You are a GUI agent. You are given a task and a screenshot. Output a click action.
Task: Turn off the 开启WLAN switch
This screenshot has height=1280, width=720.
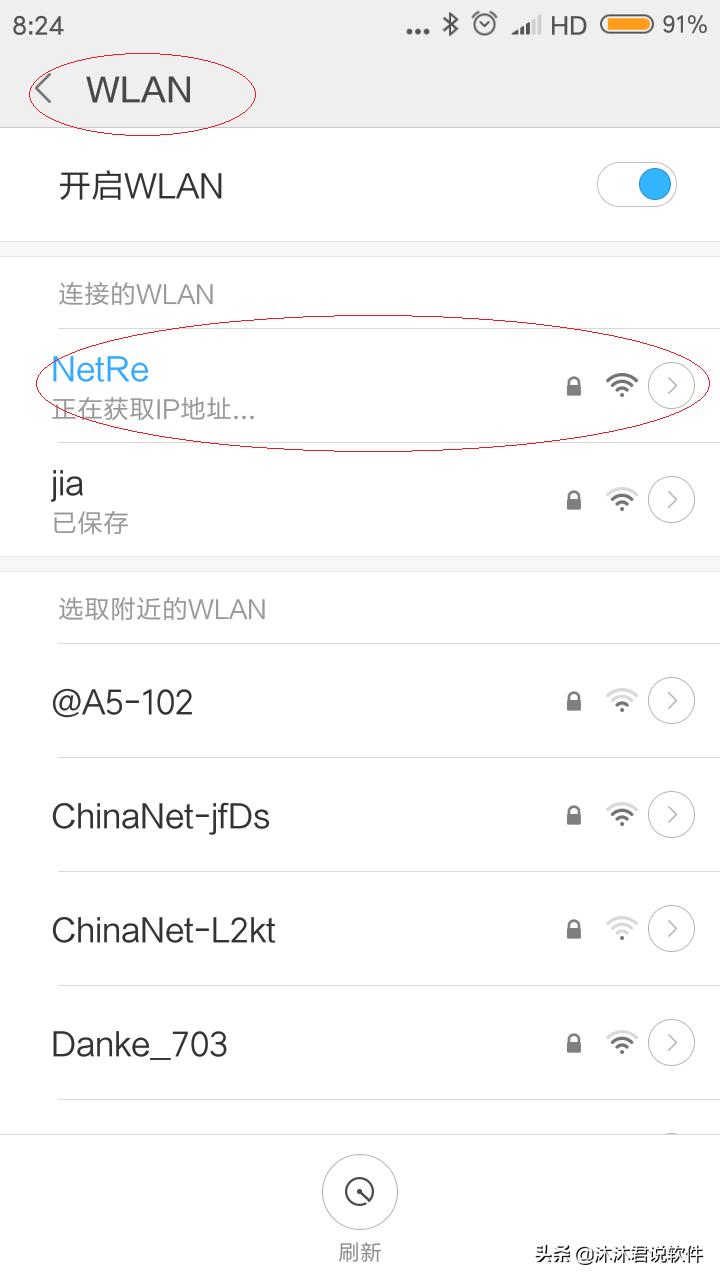click(x=637, y=186)
